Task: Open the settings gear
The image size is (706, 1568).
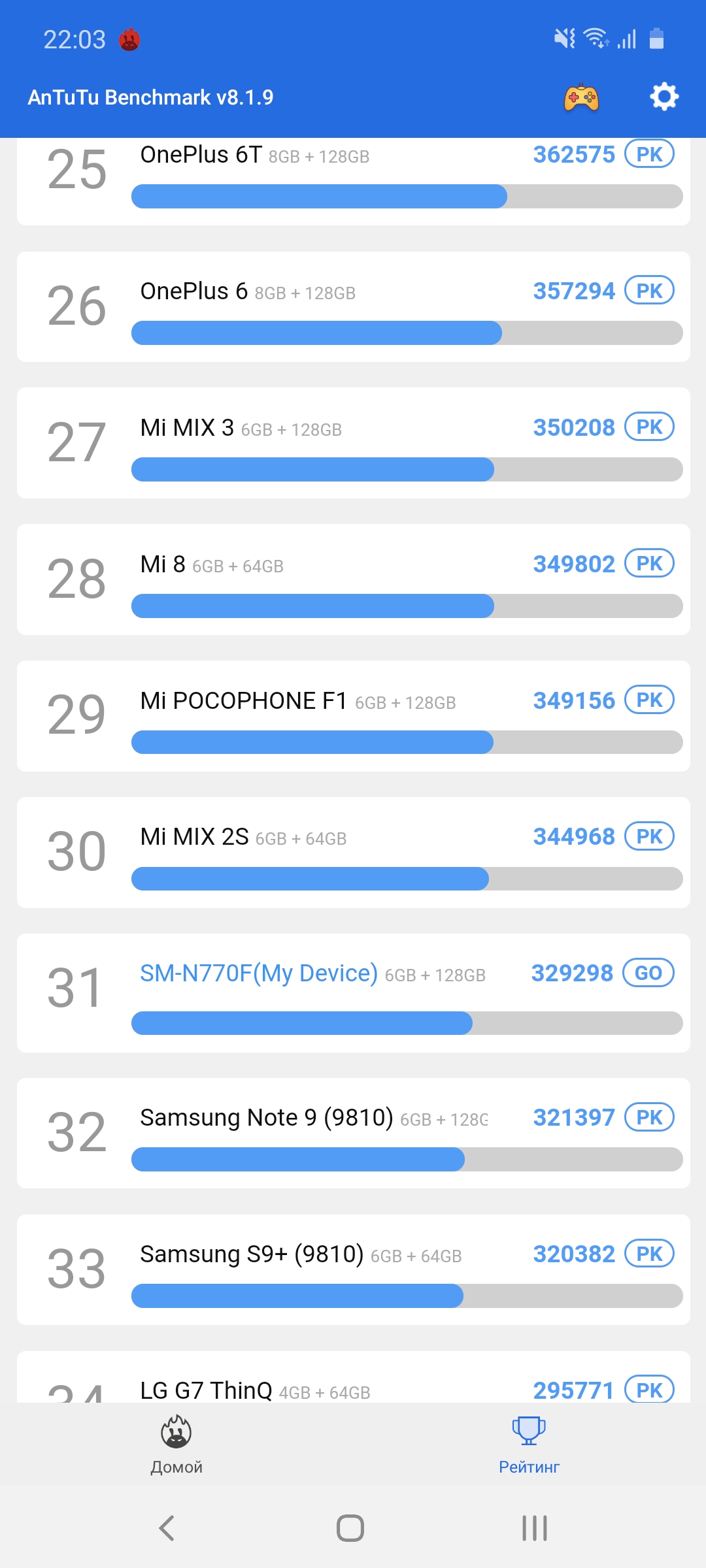Action: point(664,97)
